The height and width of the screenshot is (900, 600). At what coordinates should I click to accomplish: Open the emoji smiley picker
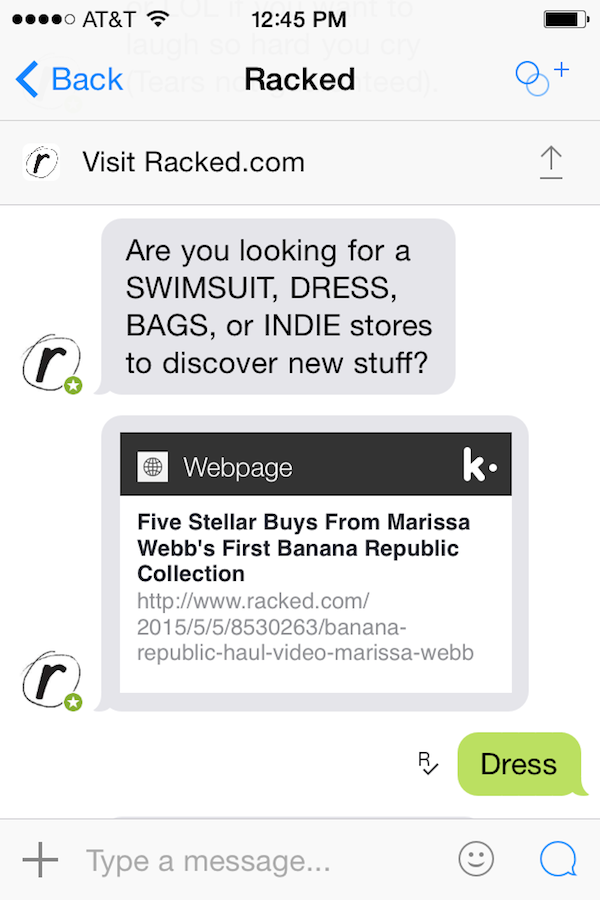(x=477, y=859)
